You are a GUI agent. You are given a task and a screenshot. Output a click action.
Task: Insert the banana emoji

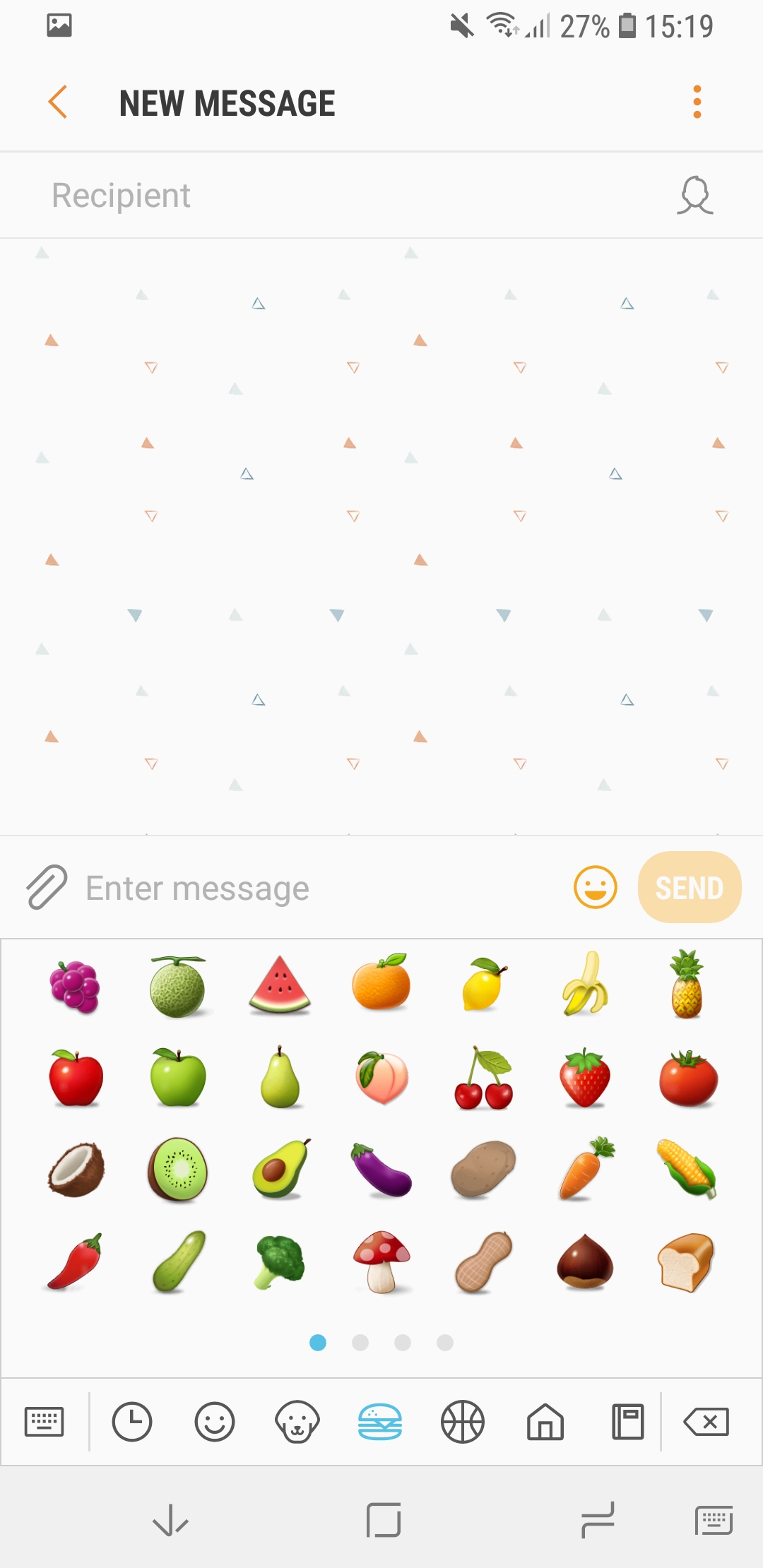(585, 985)
